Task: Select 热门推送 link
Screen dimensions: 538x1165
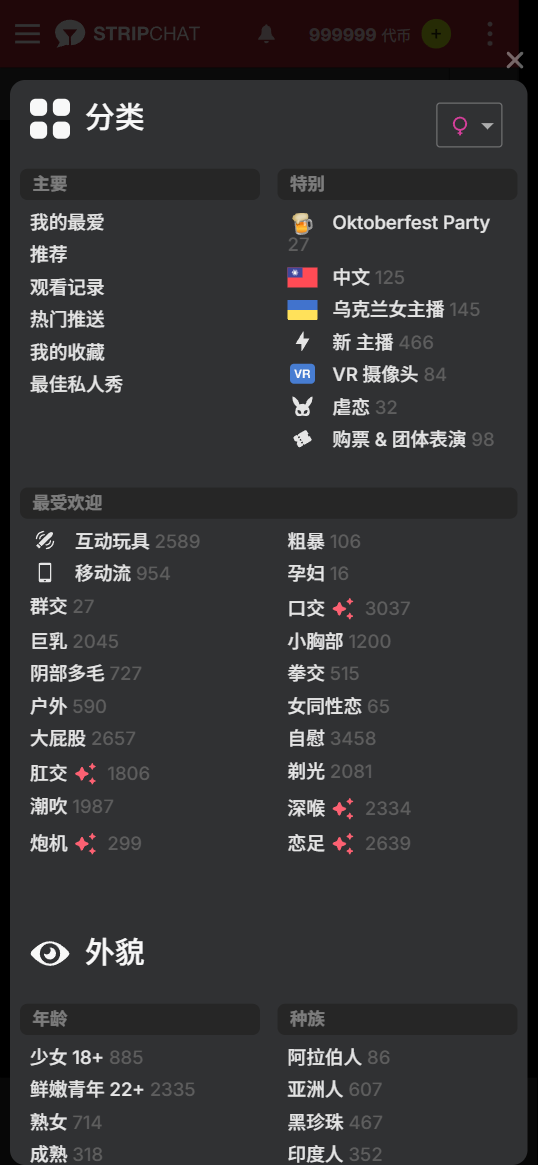Action: 67,319
